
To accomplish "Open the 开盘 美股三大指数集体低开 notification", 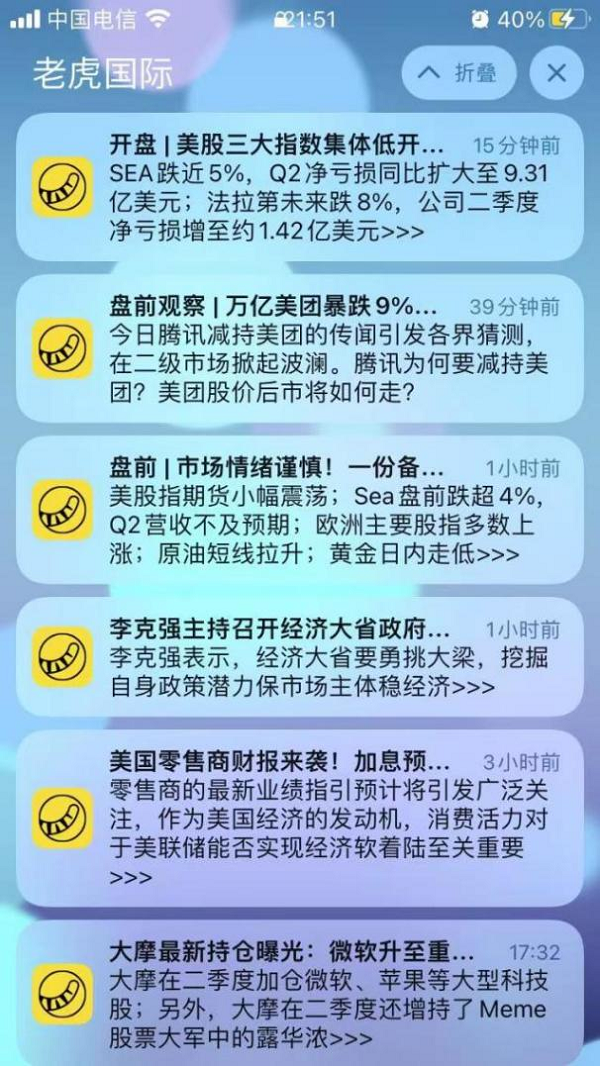I will 300,187.
